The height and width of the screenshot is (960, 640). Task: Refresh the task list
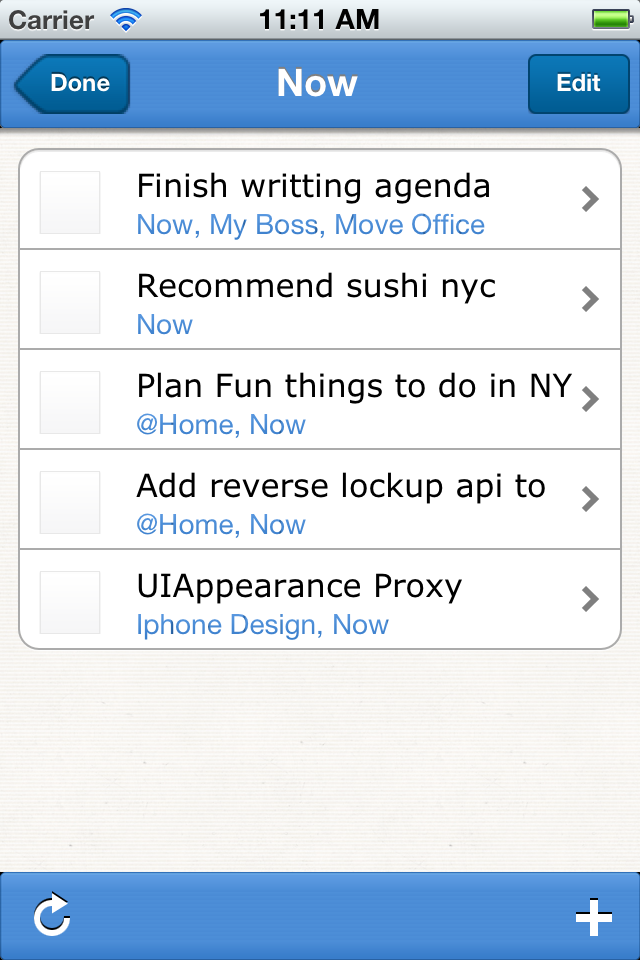[x=51, y=915]
